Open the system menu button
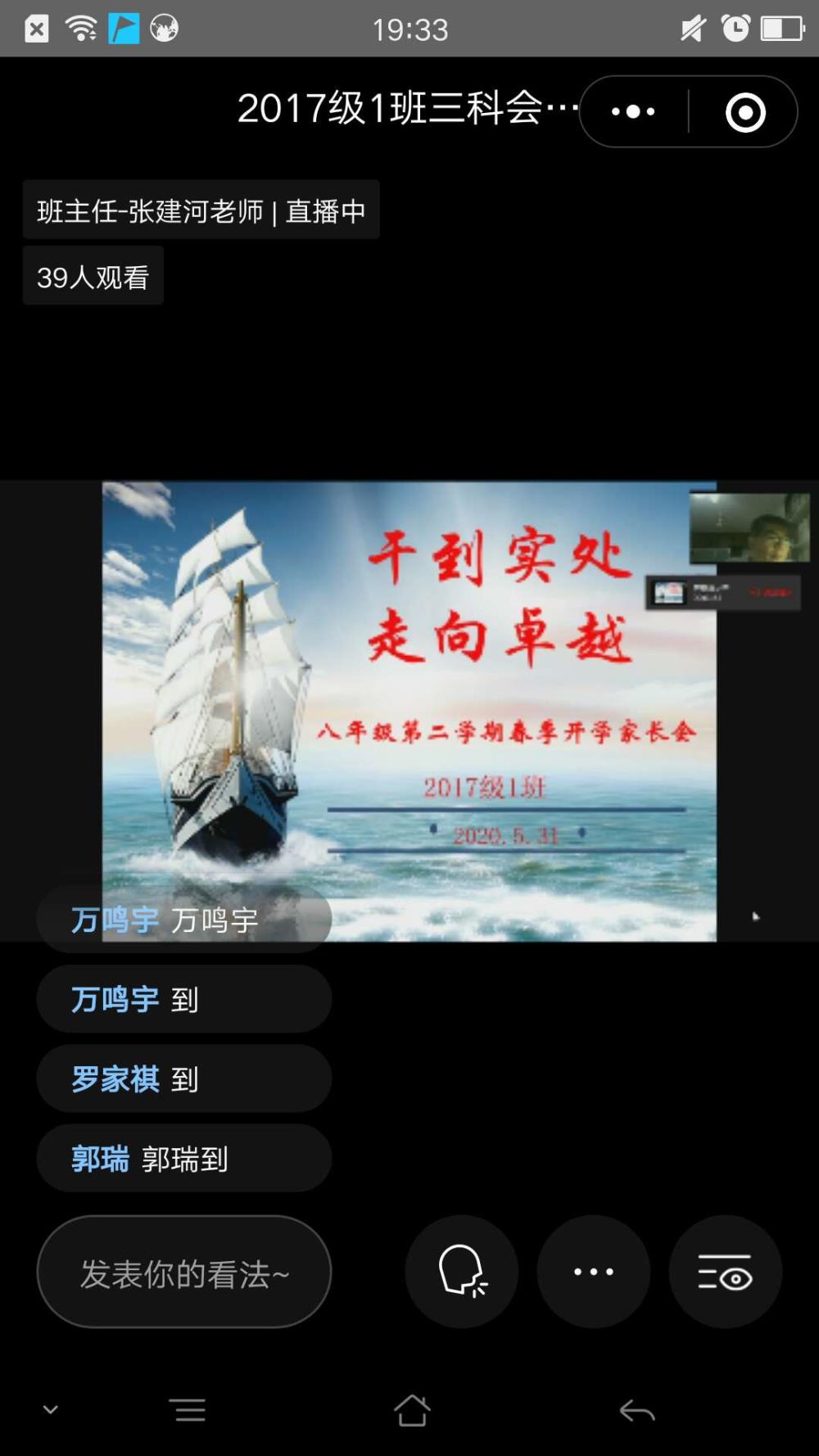The height and width of the screenshot is (1456, 819). [190, 1410]
